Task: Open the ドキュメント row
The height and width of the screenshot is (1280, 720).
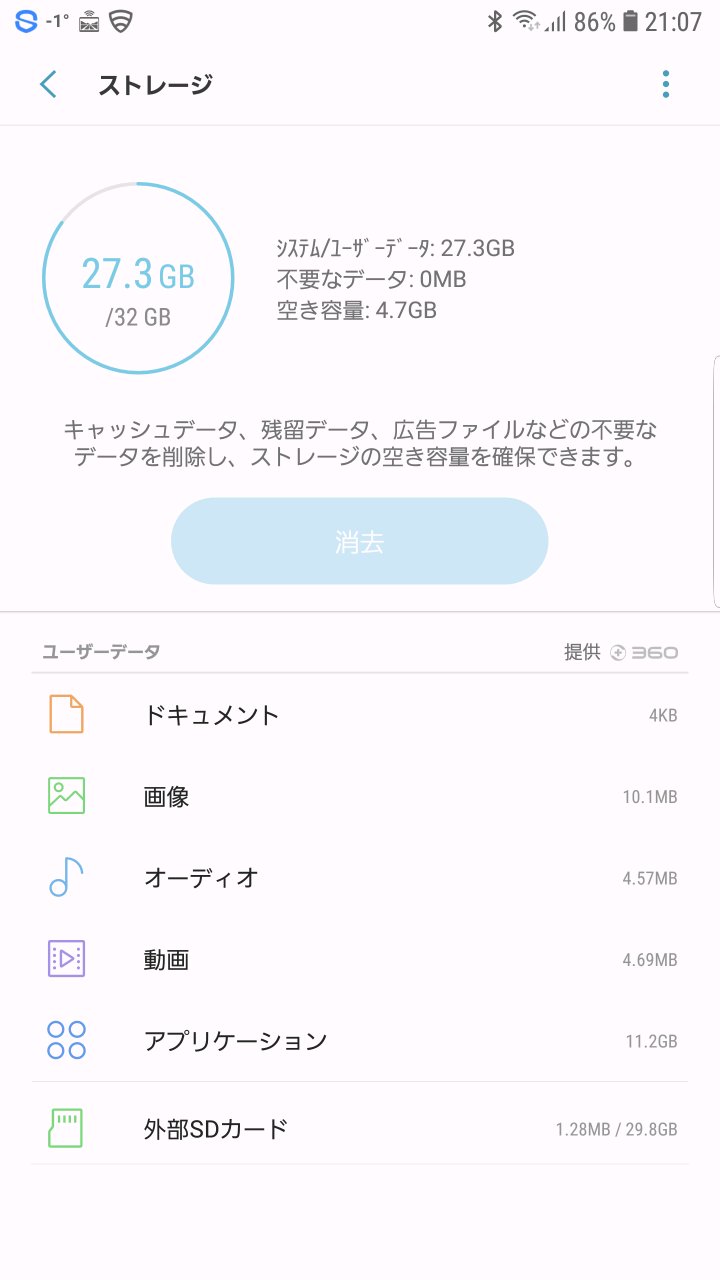Action: (360, 715)
